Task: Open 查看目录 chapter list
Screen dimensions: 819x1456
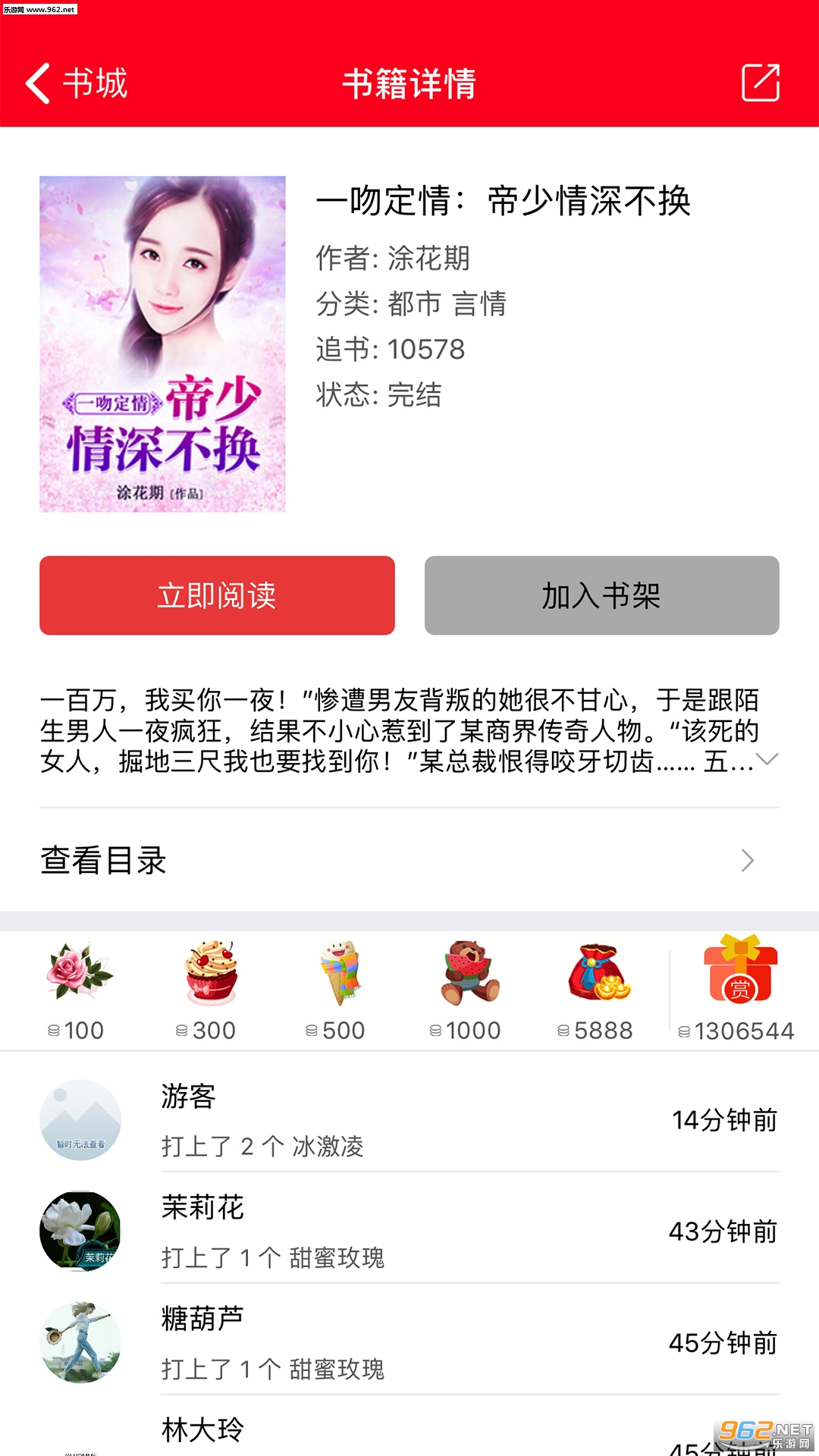Action: click(409, 861)
